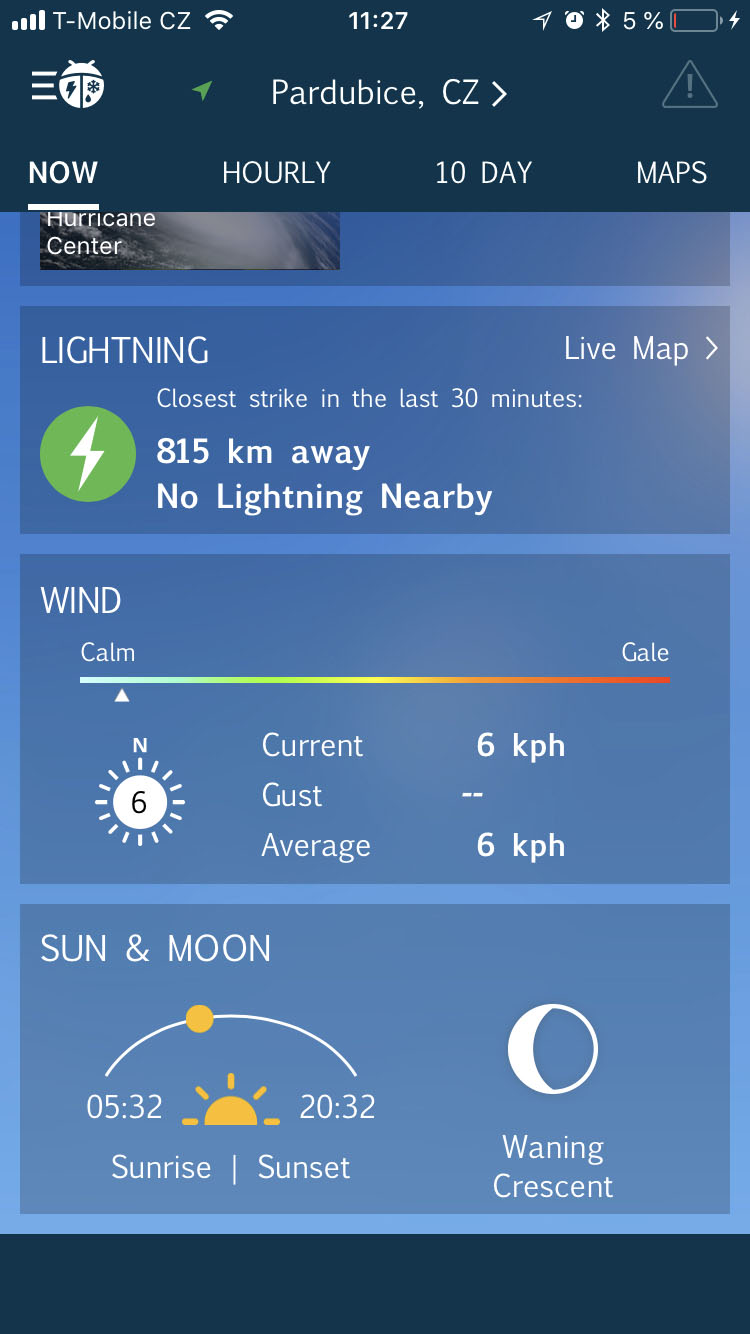Switch to the Now tab

(63, 173)
